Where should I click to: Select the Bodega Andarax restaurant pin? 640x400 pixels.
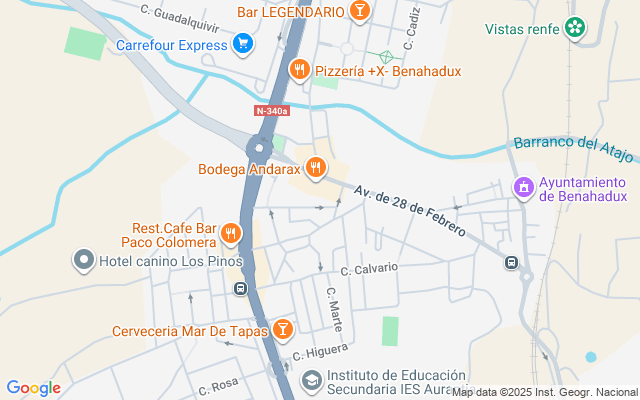point(316,167)
